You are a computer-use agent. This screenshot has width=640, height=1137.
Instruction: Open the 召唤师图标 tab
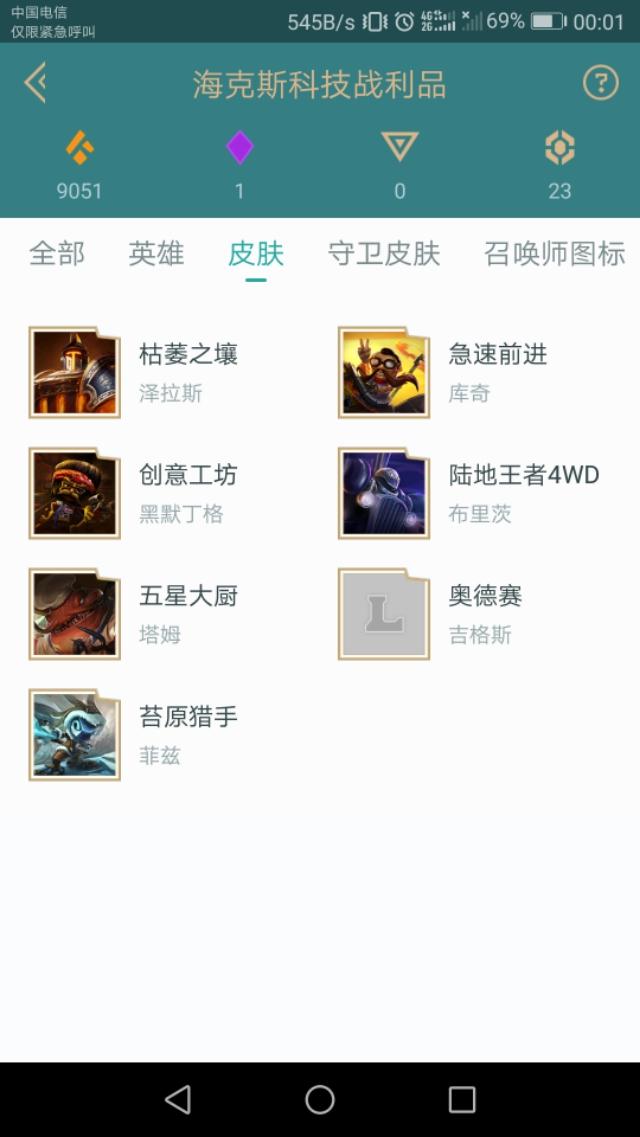coord(554,254)
